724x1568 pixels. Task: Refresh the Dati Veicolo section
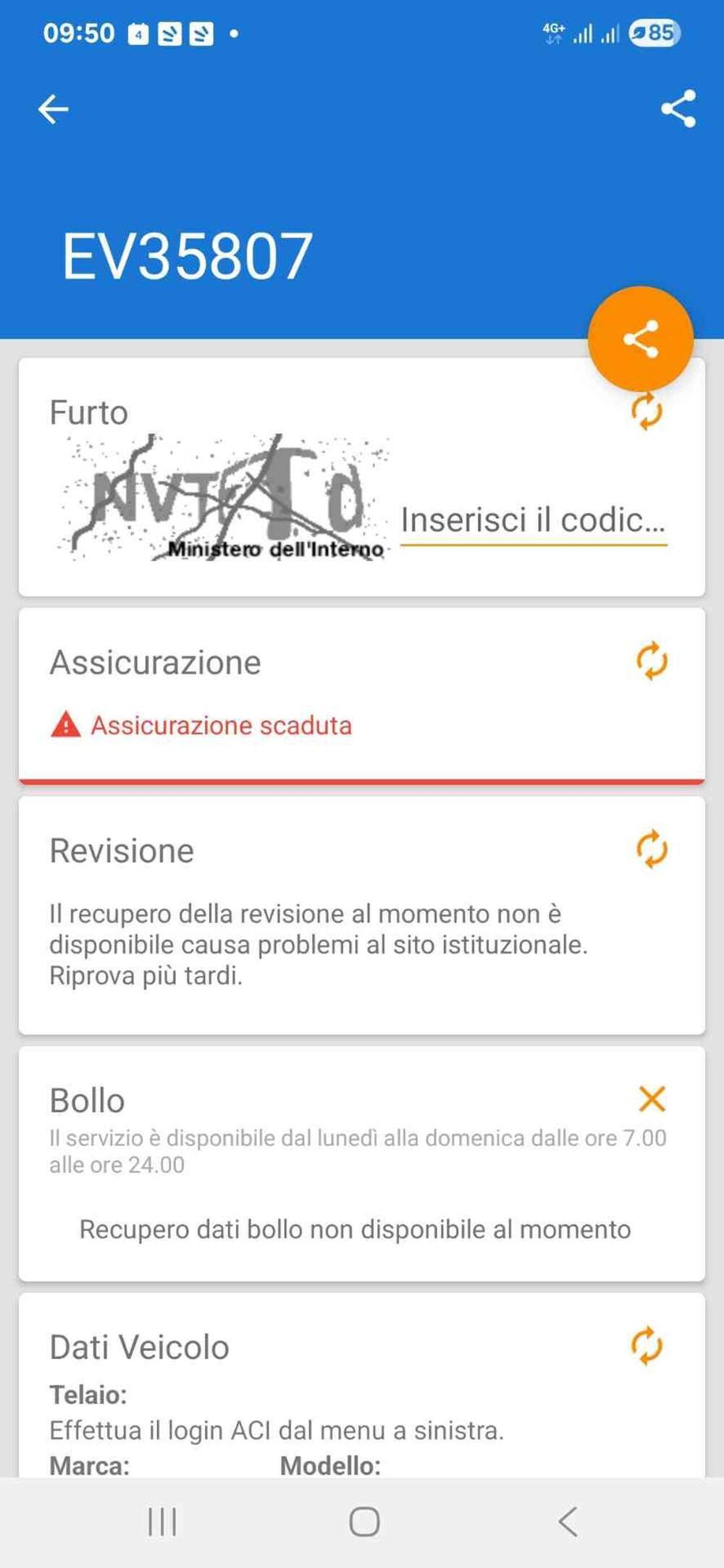pyautogui.click(x=647, y=1346)
